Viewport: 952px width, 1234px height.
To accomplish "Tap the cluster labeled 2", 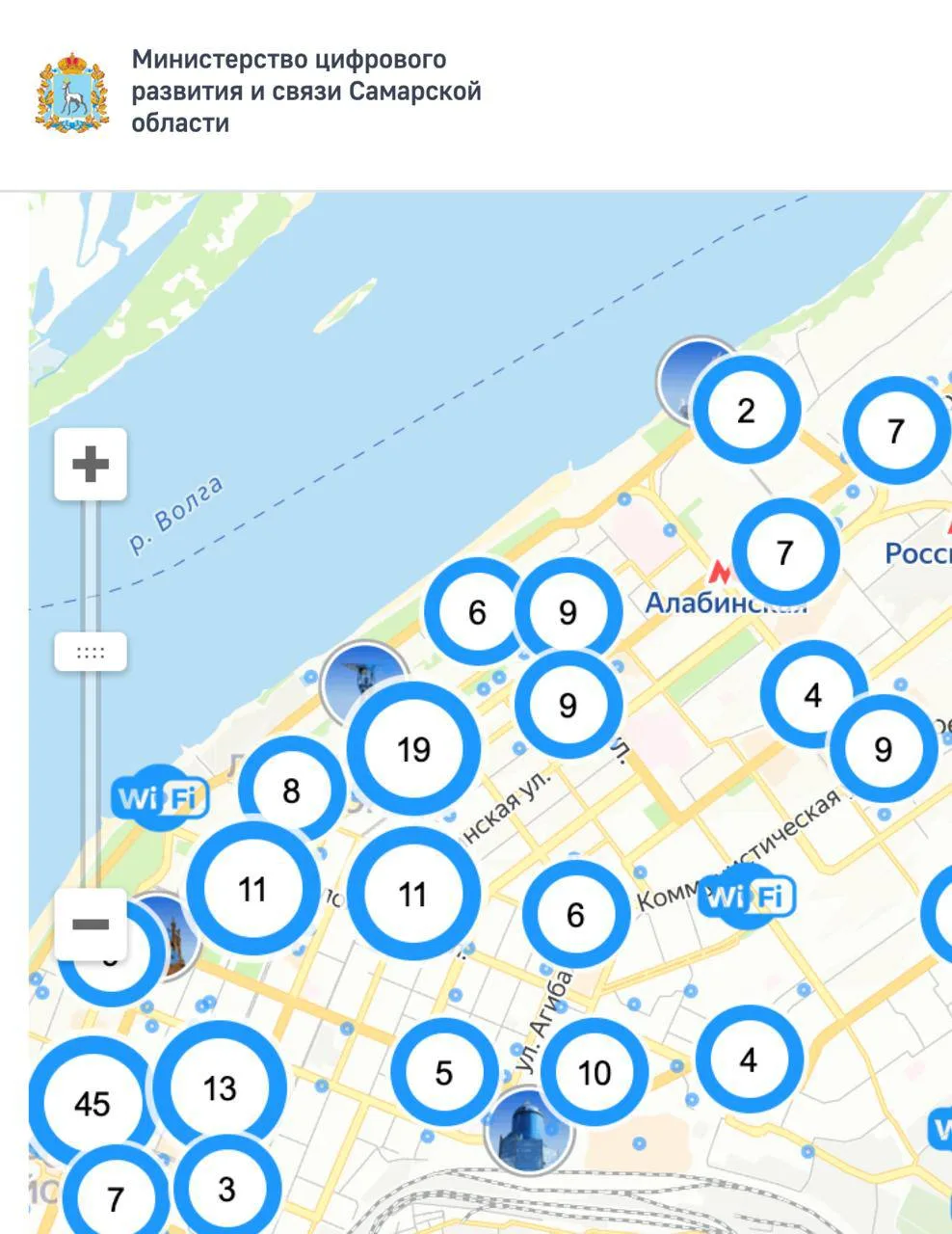I will pos(746,411).
